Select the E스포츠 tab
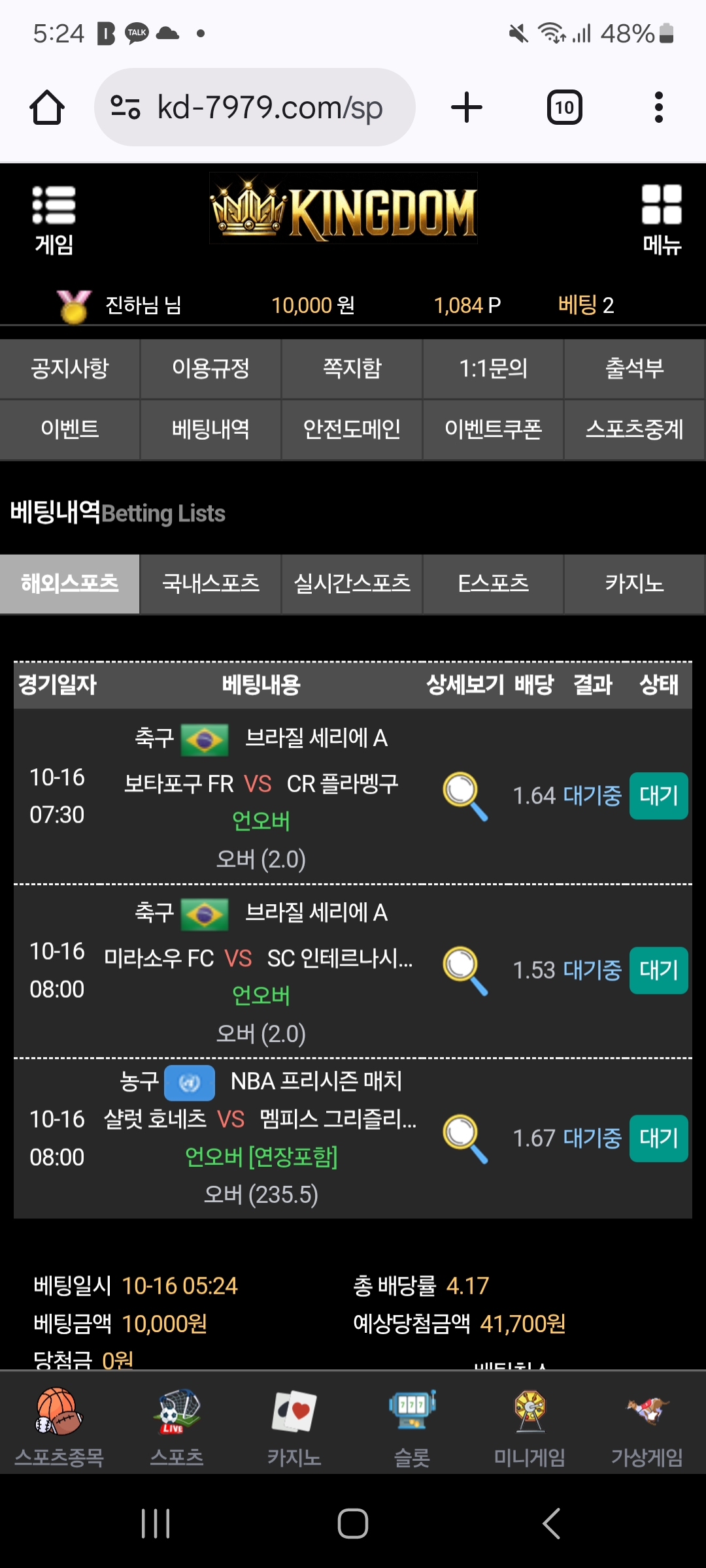The width and height of the screenshot is (706, 1568). click(493, 583)
